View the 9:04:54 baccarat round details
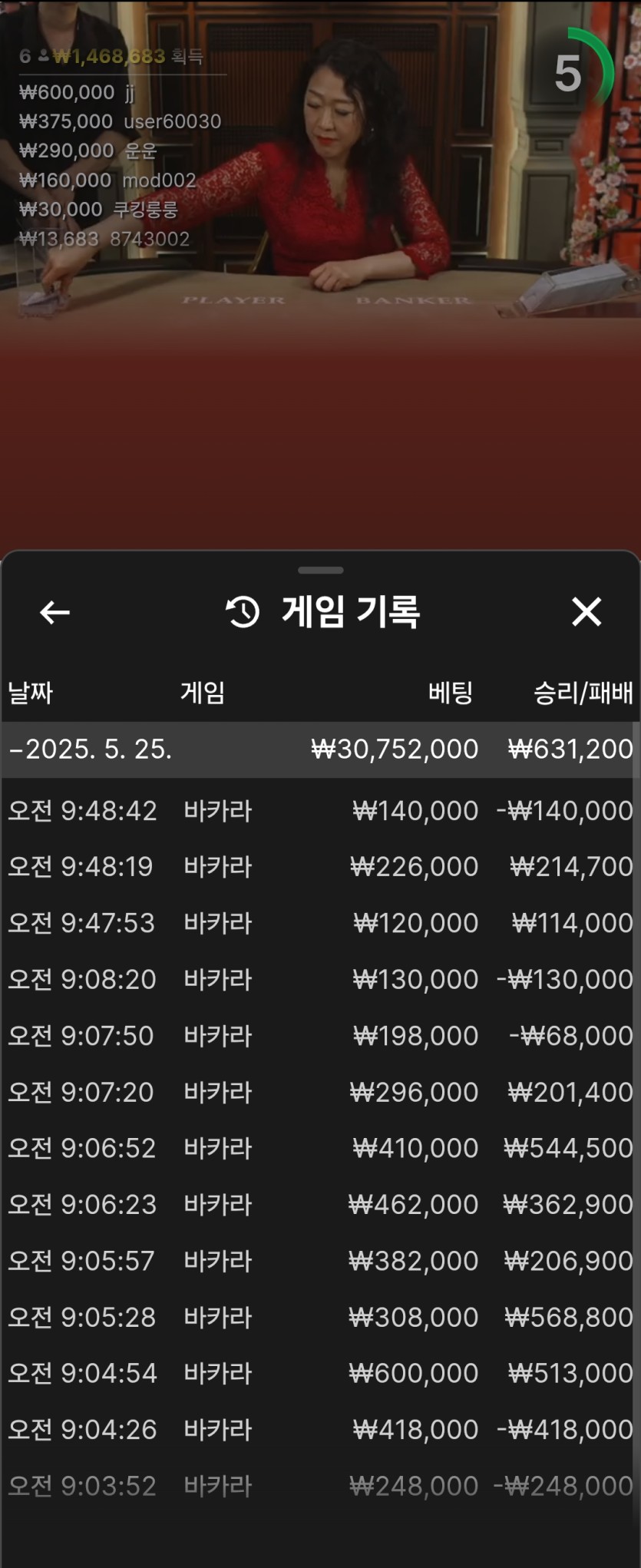641x1568 pixels. pyautogui.click(x=320, y=1373)
